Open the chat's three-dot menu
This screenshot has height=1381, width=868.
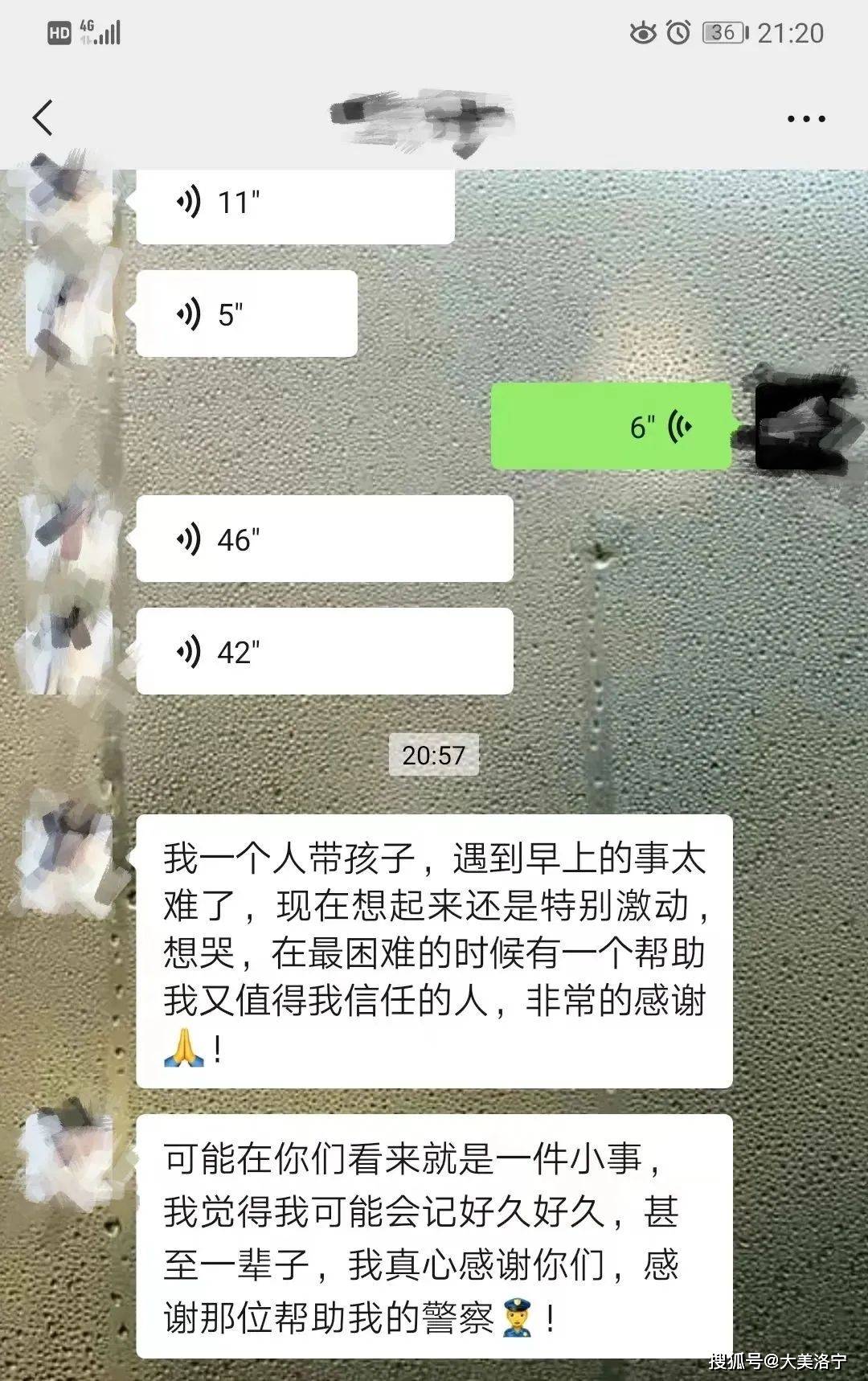click(805, 119)
